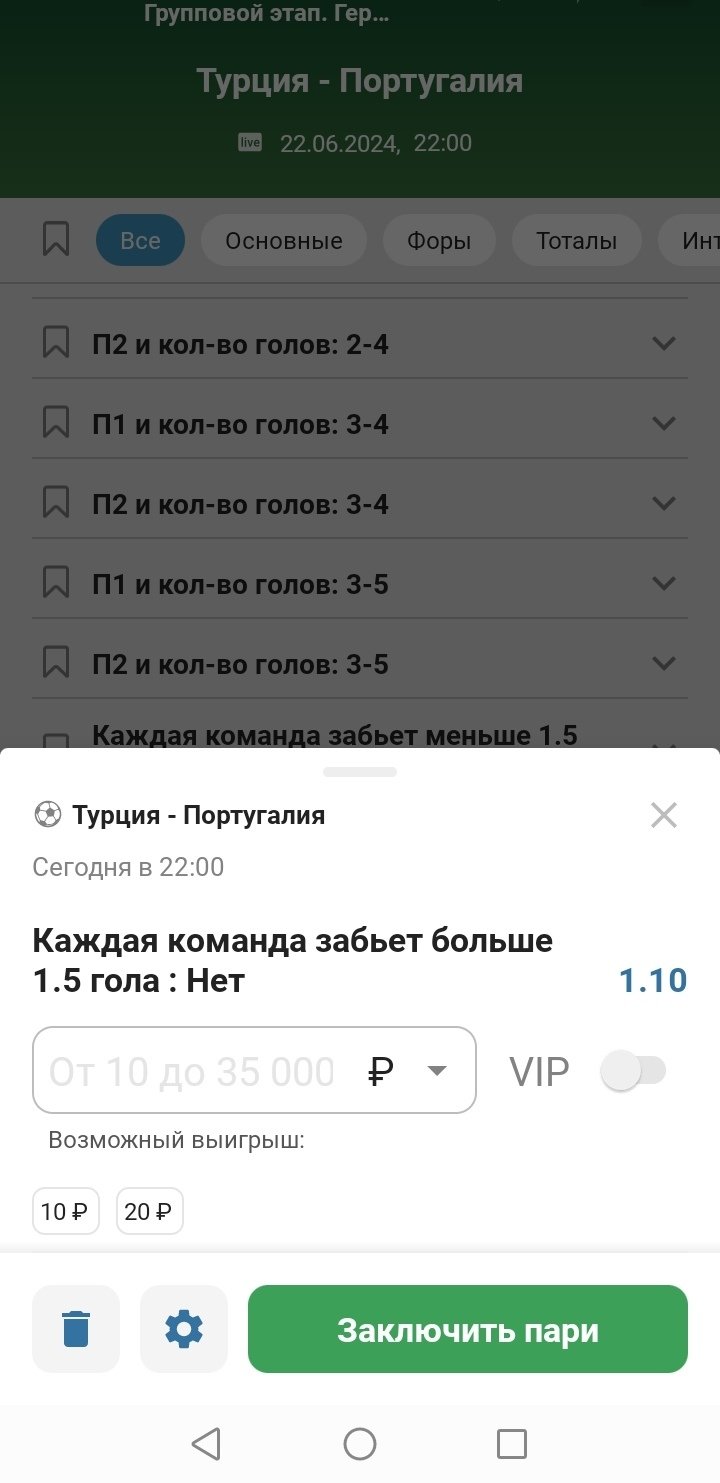The image size is (720, 1483).
Task: Go to the home screen via system button
Action: (x=360, y=1443)
